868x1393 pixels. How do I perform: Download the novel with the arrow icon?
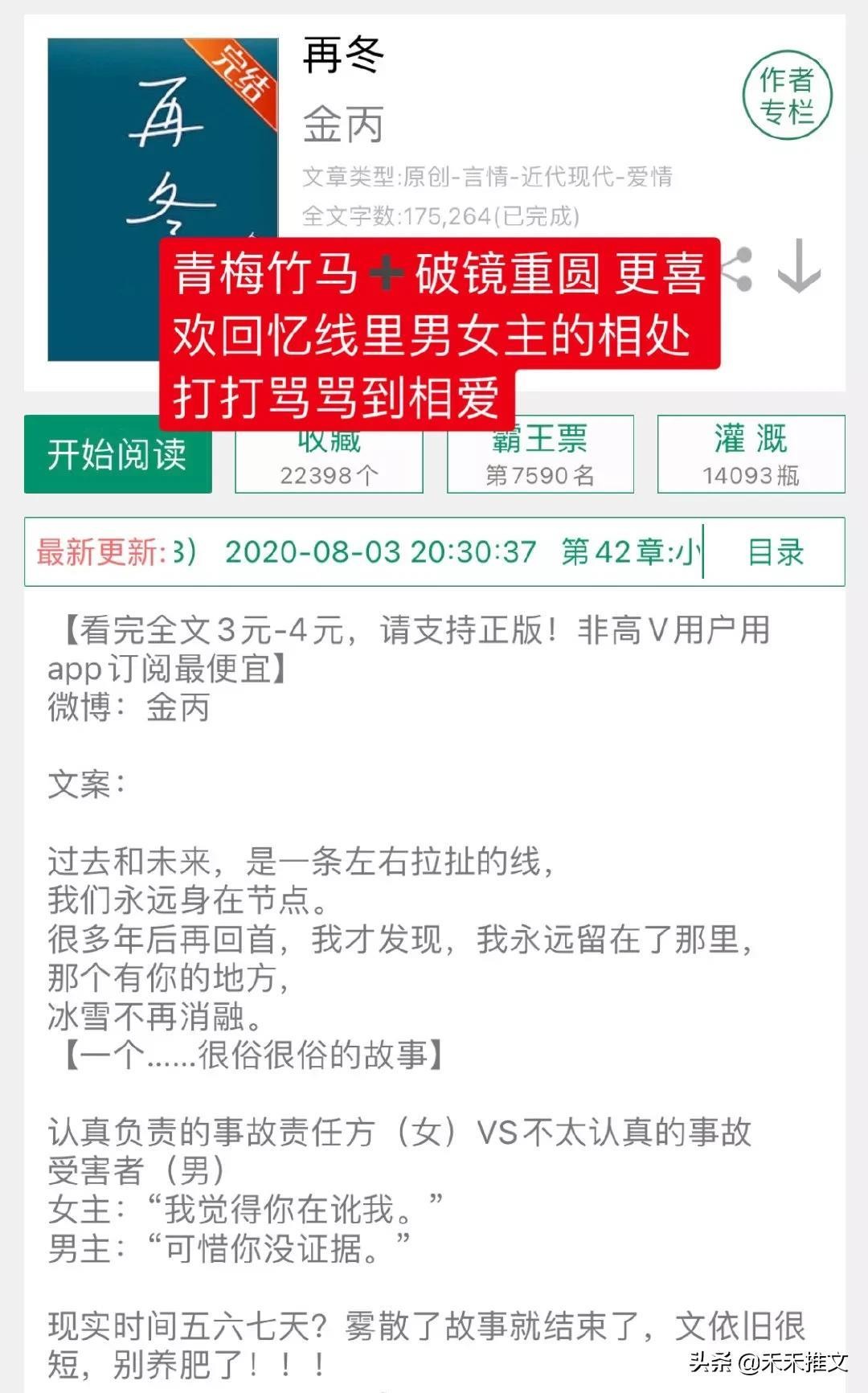[799, 267]
